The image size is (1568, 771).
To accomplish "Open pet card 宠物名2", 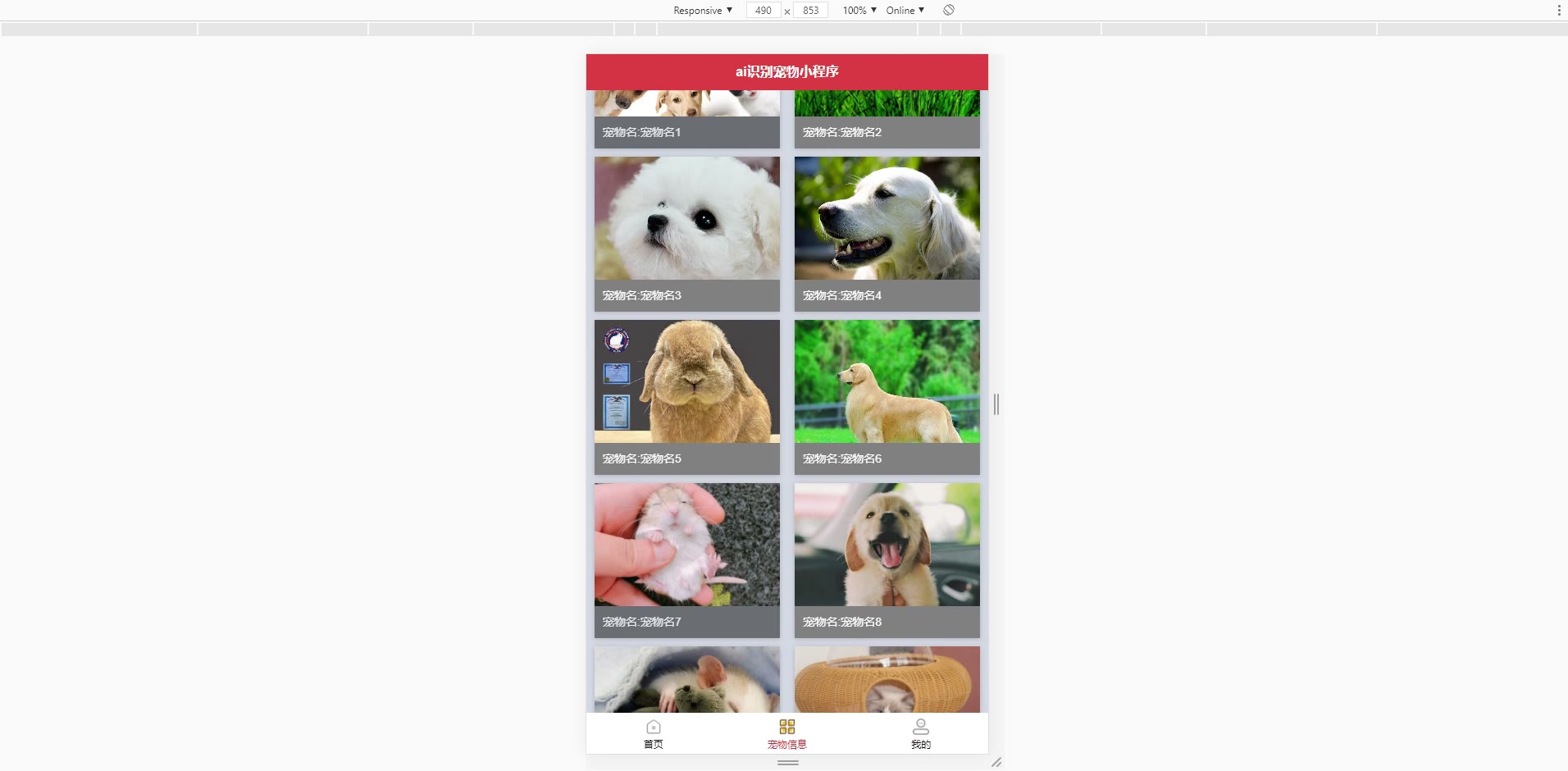I will pos(887,123).
